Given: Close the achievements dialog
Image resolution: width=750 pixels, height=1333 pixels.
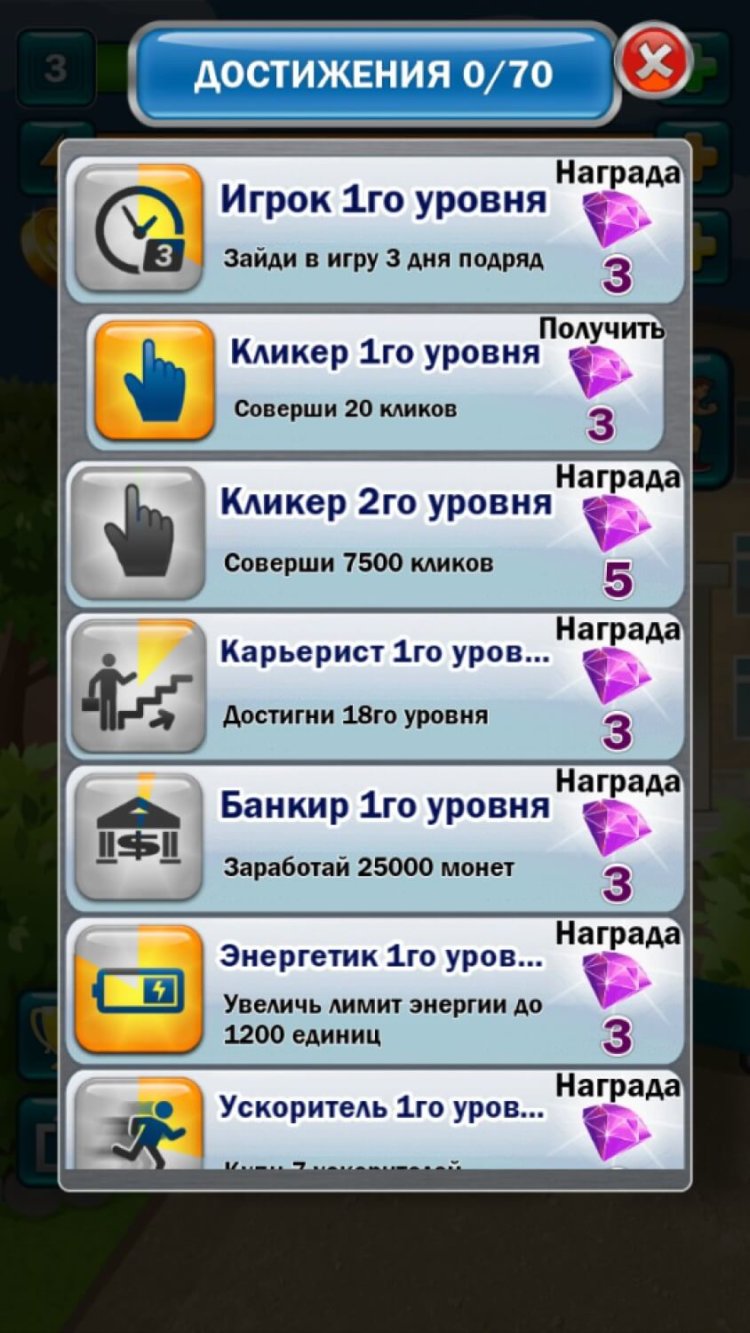Looking at the screenshot, I should [x=655, y=63].
